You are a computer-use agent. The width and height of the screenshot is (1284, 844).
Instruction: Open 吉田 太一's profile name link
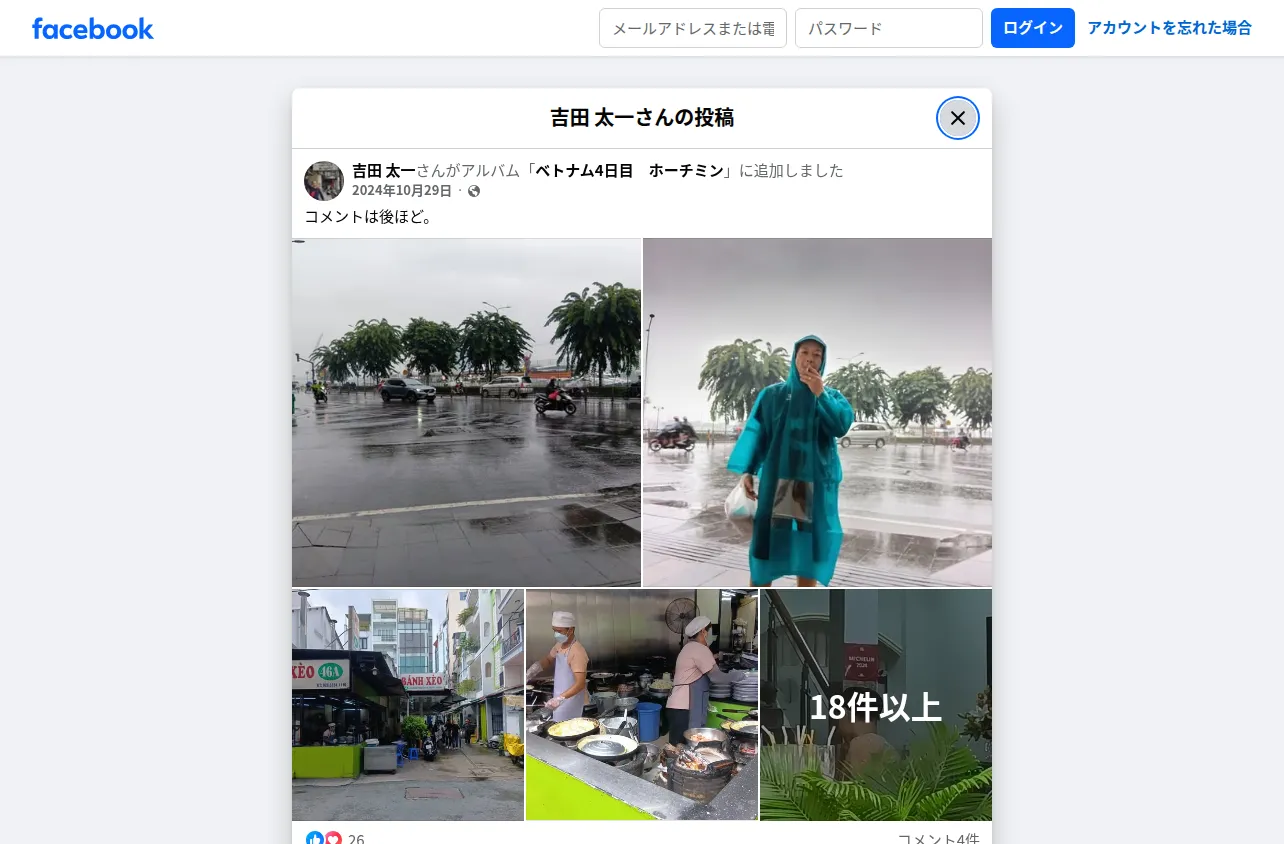(384, 170)
